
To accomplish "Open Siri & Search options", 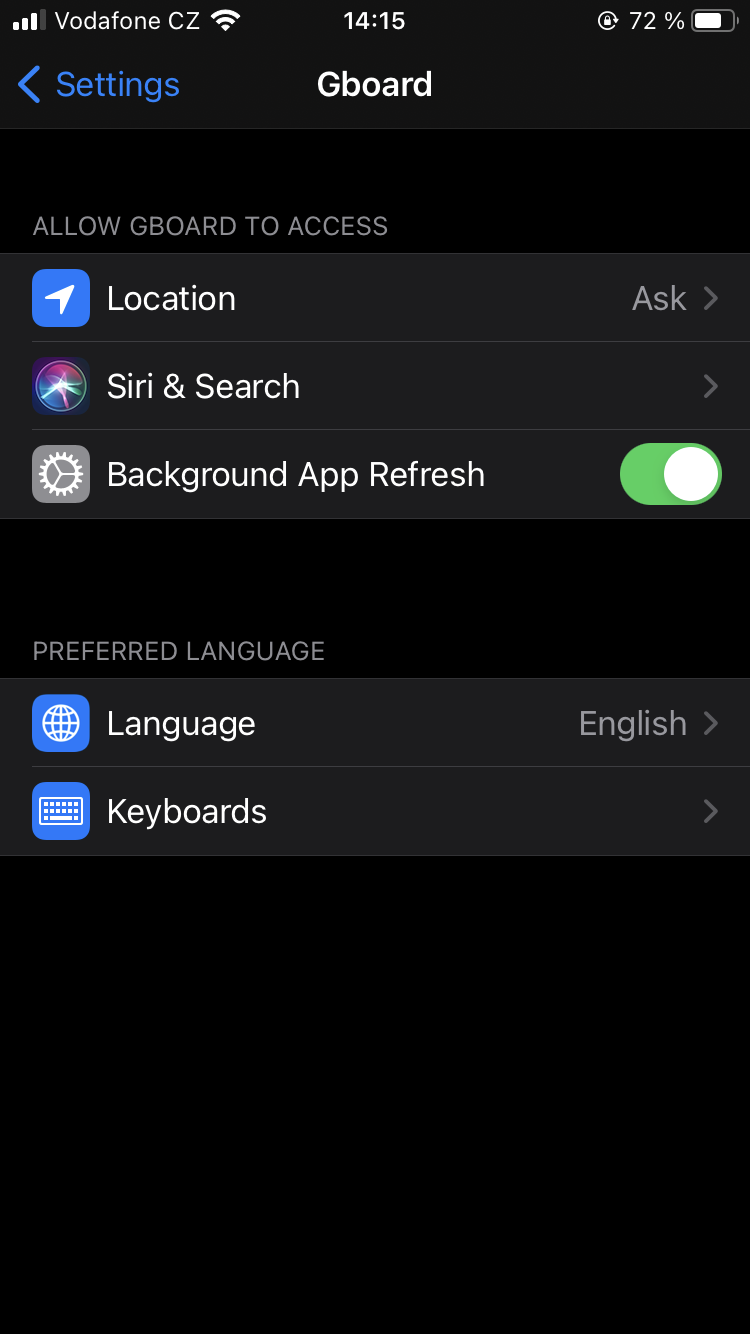I will [375, 386].
